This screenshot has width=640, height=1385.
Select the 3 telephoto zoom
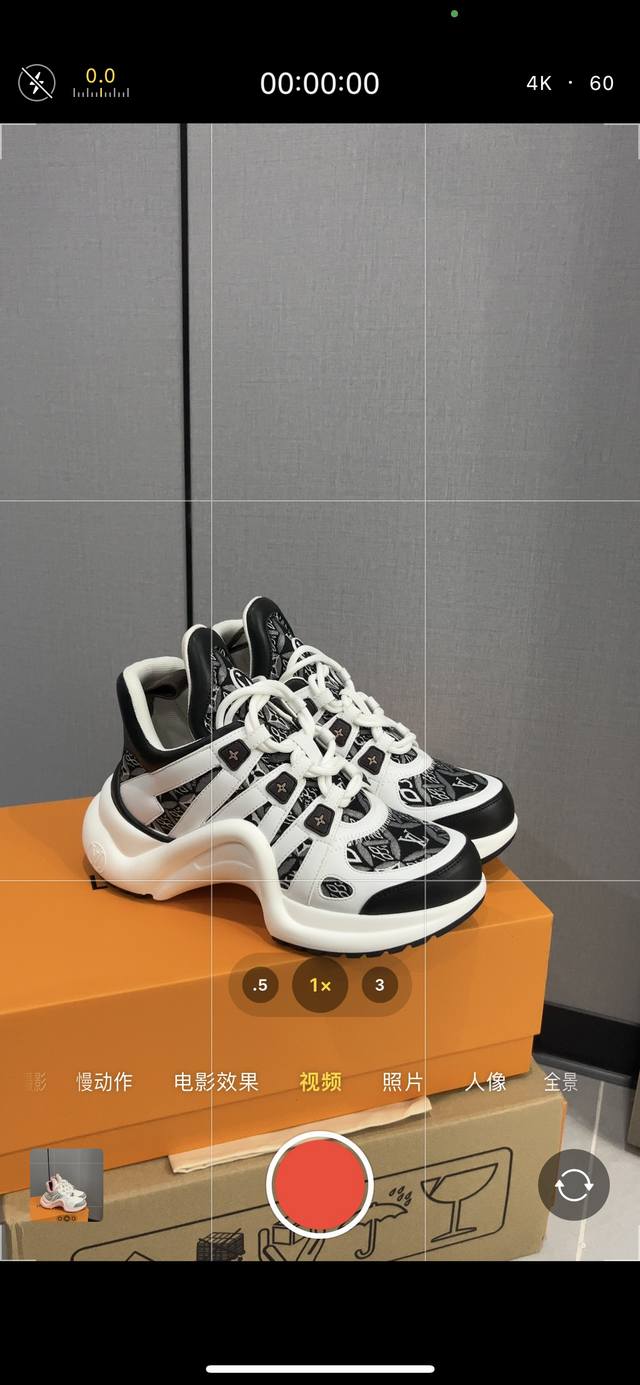(x=379, y=985)
